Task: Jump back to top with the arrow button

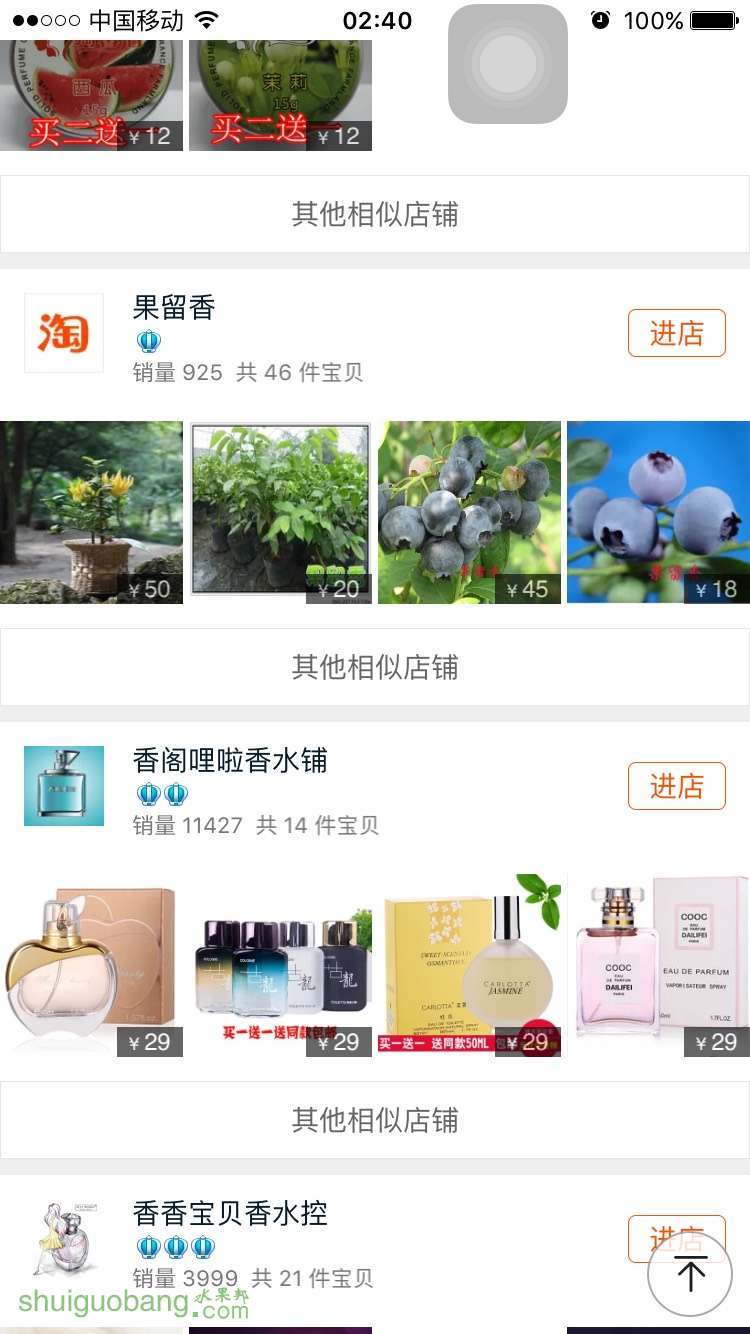Action: [x=690, y=1273]
